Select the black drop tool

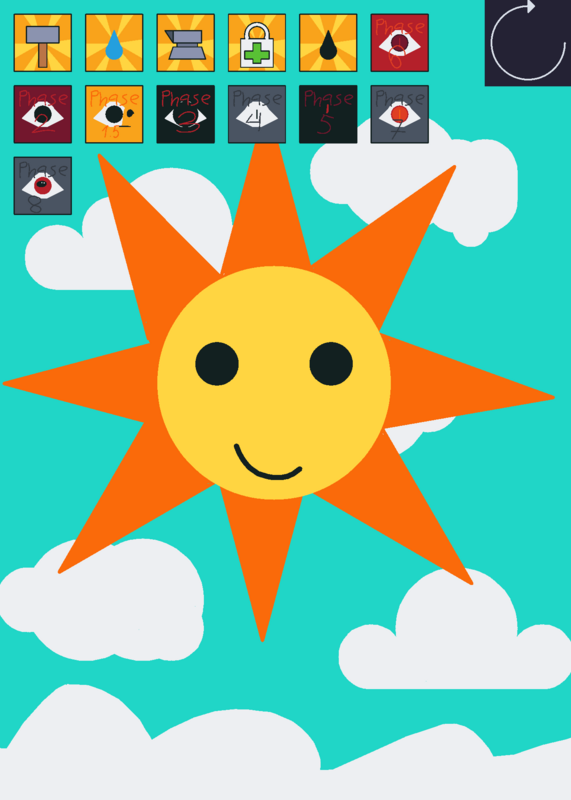pos(328,43)
